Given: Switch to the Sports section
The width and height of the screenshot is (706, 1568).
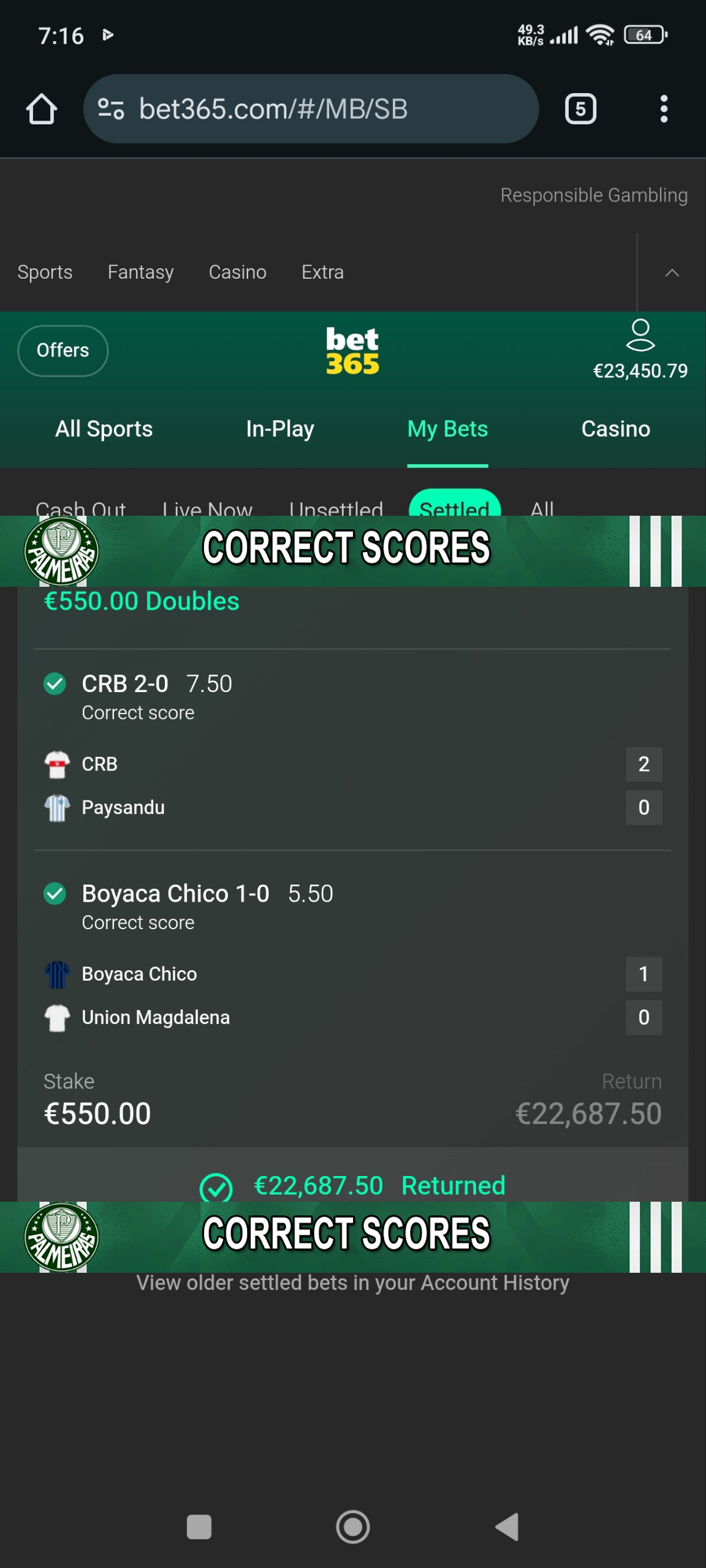Looking at the screenshot, I should tap(45, 272).
